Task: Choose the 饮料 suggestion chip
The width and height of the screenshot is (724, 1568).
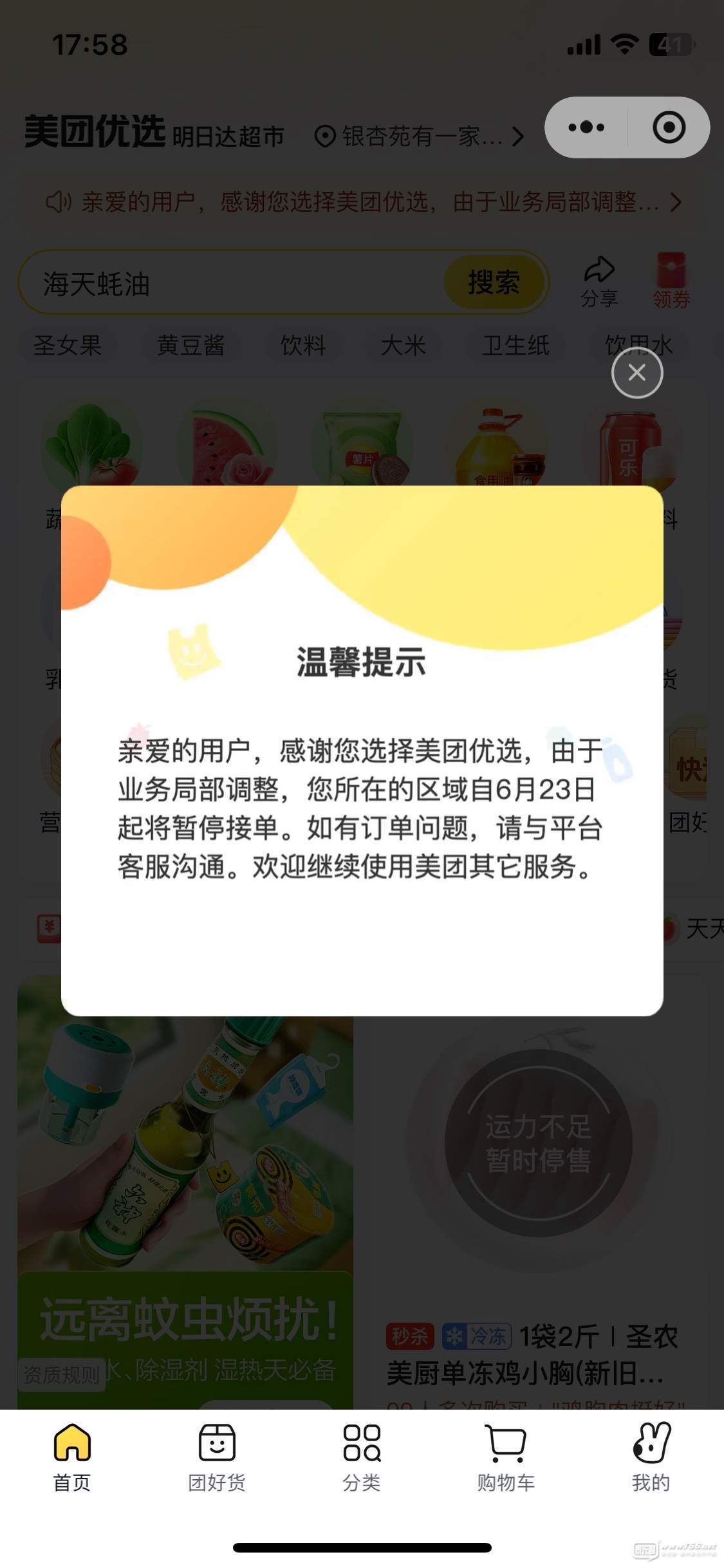Action: pyautogui.click(x=303, y=346)
